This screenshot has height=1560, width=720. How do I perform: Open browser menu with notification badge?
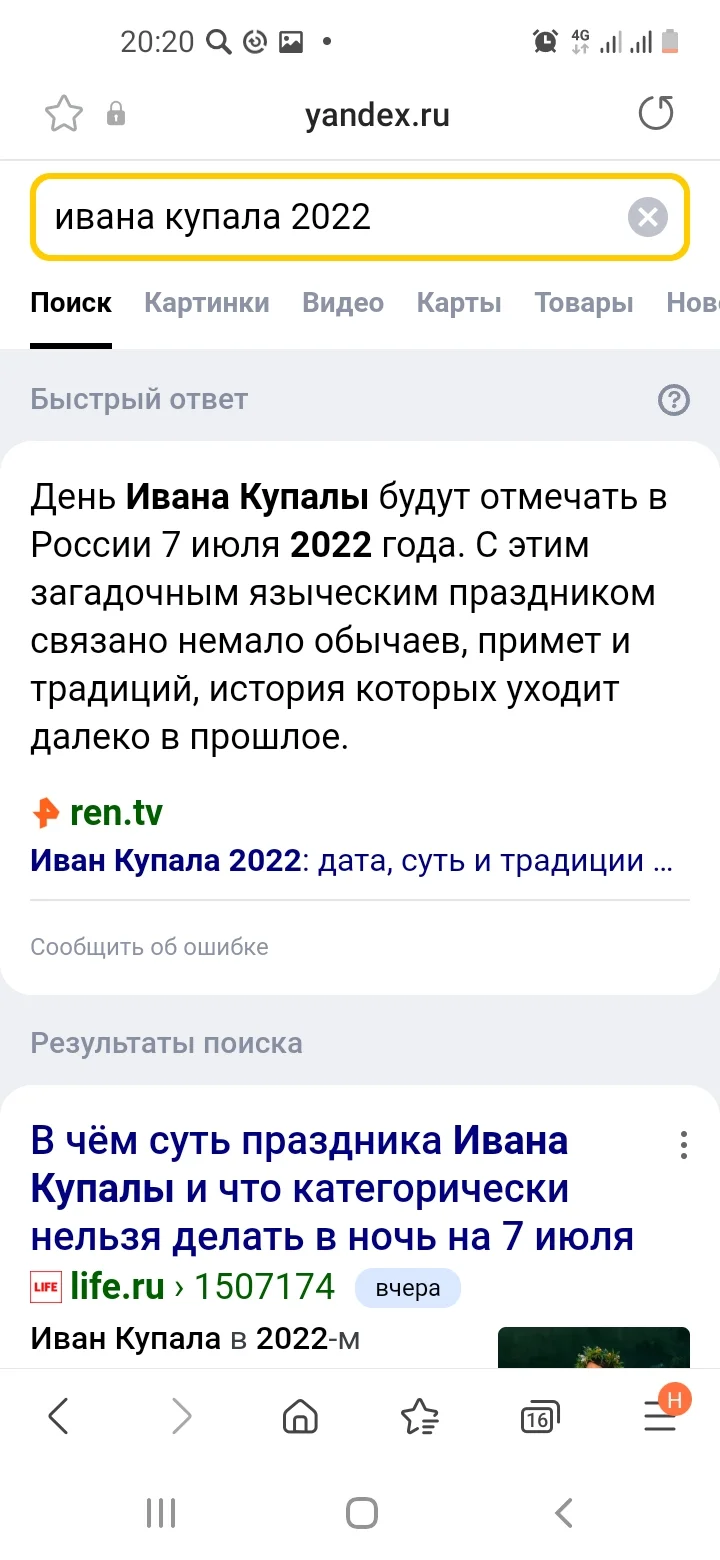click(659, 1416)
